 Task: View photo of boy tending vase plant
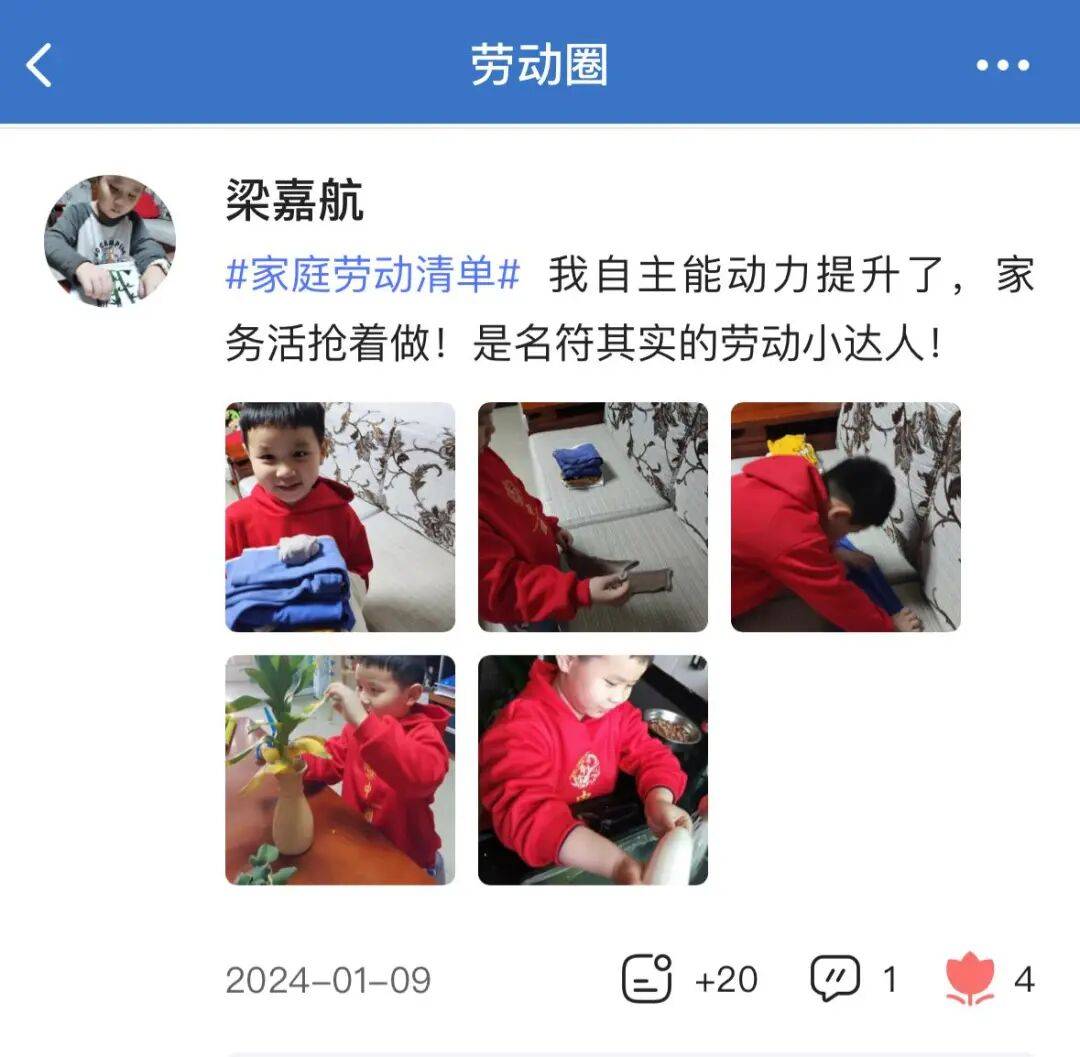[340, 770]
